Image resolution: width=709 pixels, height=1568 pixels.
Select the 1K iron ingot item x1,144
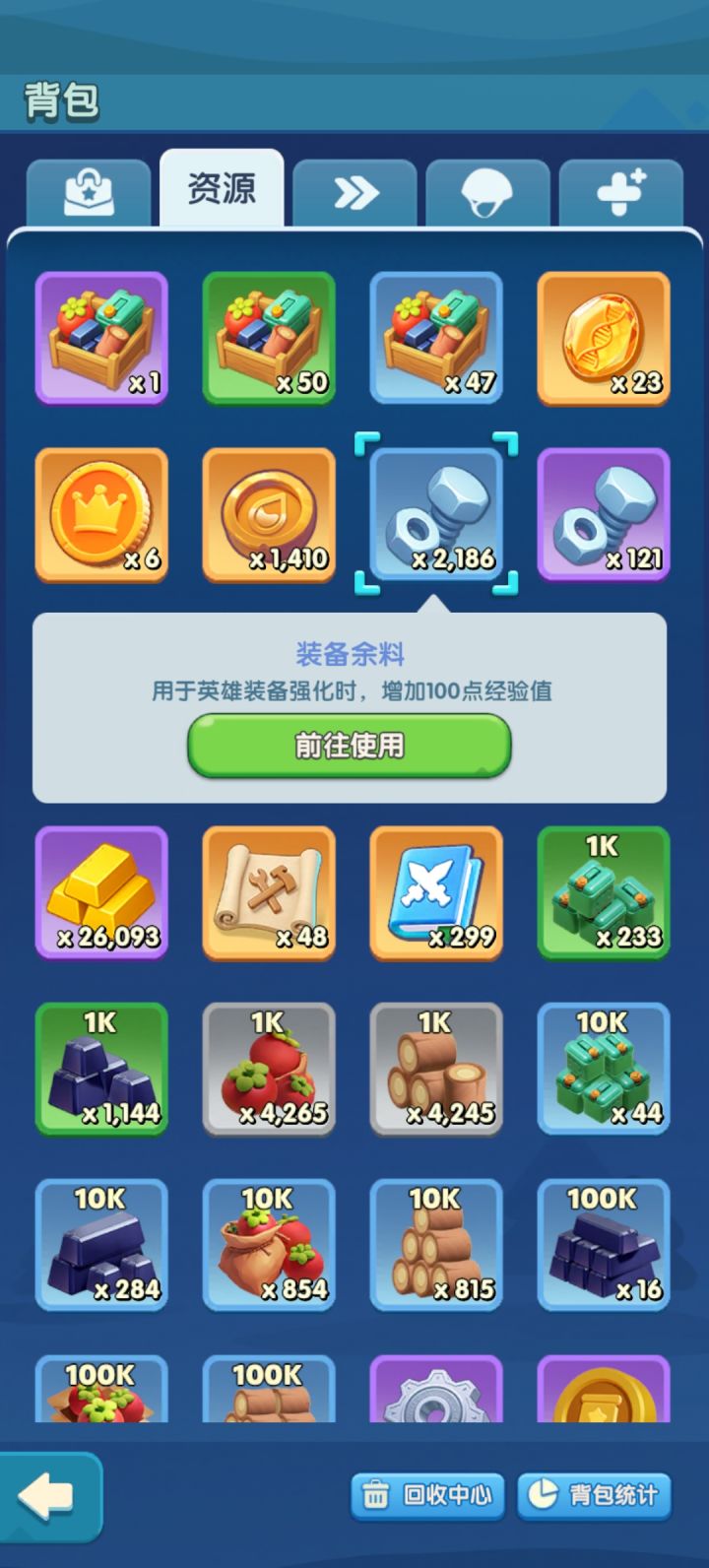101,1069
